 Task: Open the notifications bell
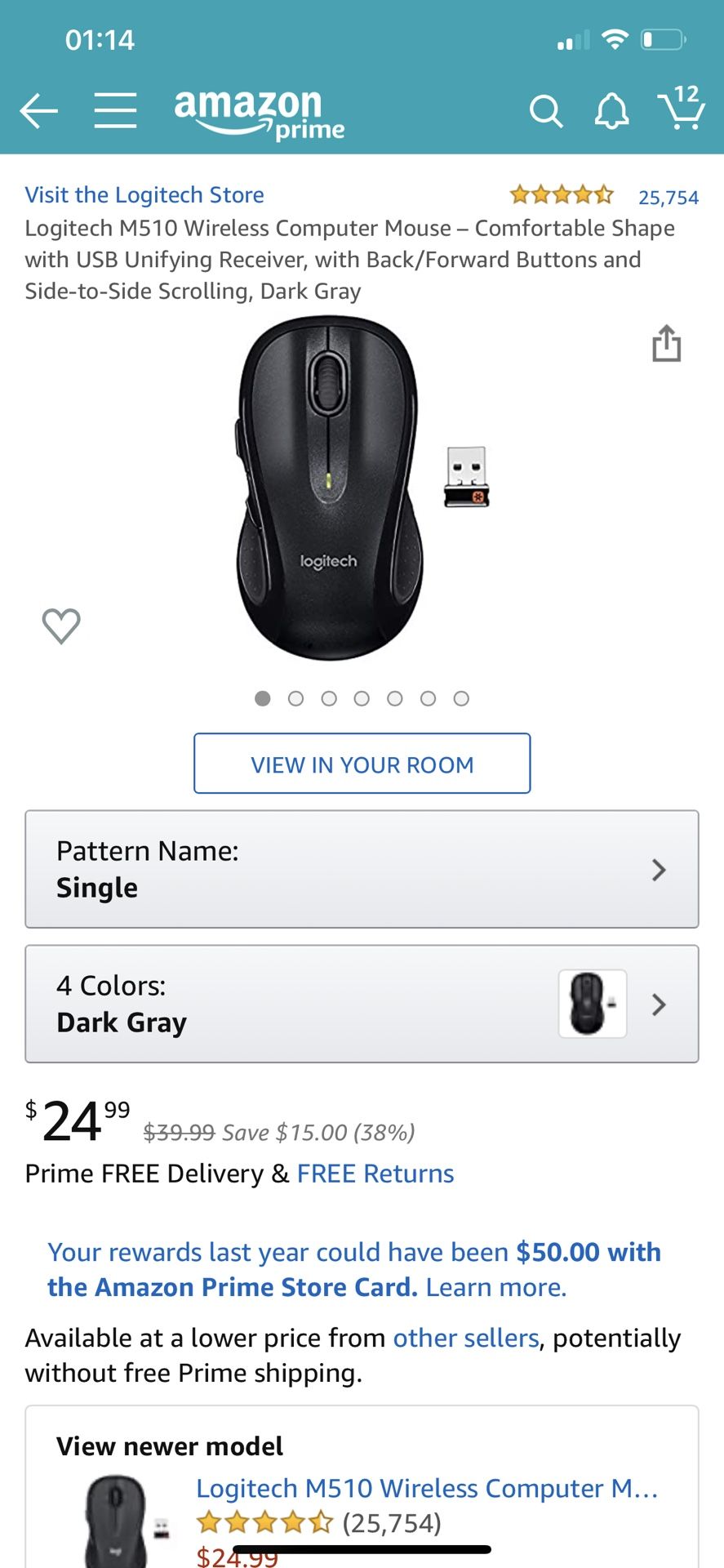pyautogui.click(x=611, y=111)
